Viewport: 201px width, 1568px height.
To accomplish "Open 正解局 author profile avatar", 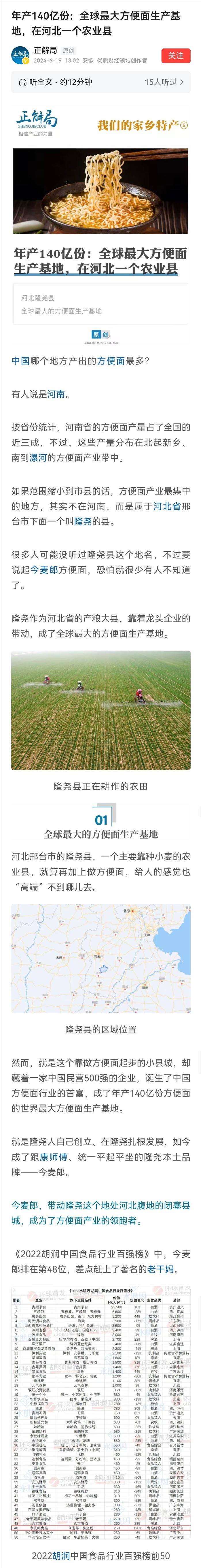I will pyautogui.click(x=20, y=56).
